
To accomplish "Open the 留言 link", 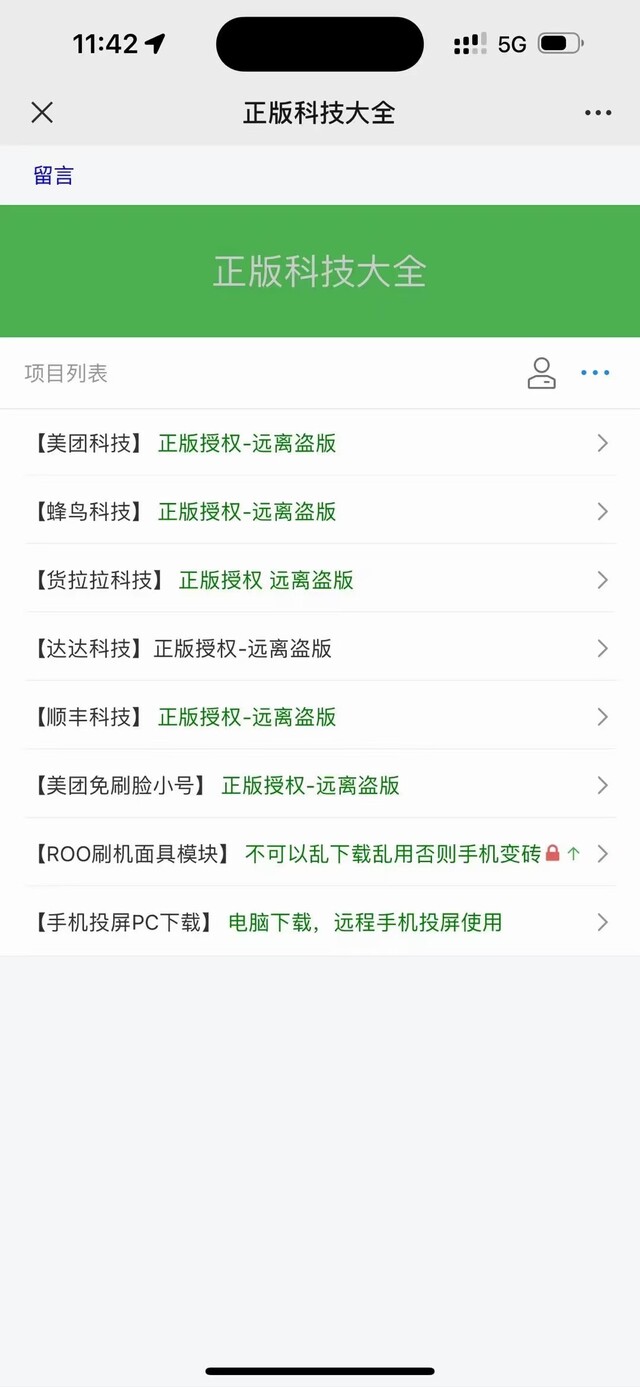I will [x=53, y=176].
